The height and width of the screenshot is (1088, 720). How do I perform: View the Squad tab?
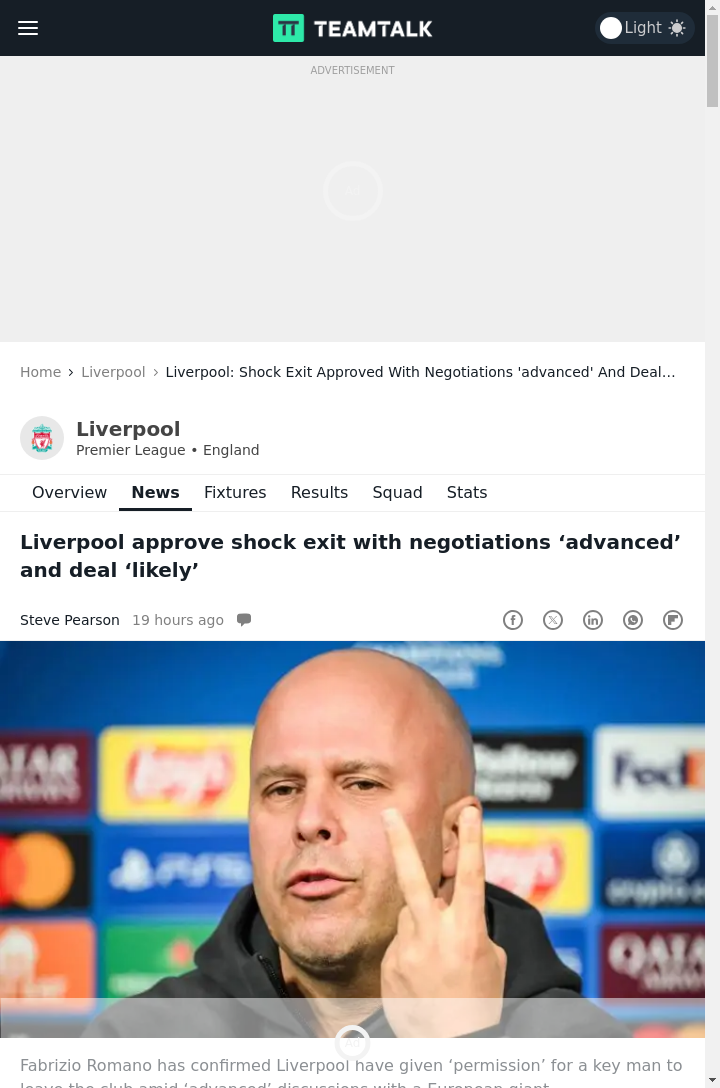[397, 492]
